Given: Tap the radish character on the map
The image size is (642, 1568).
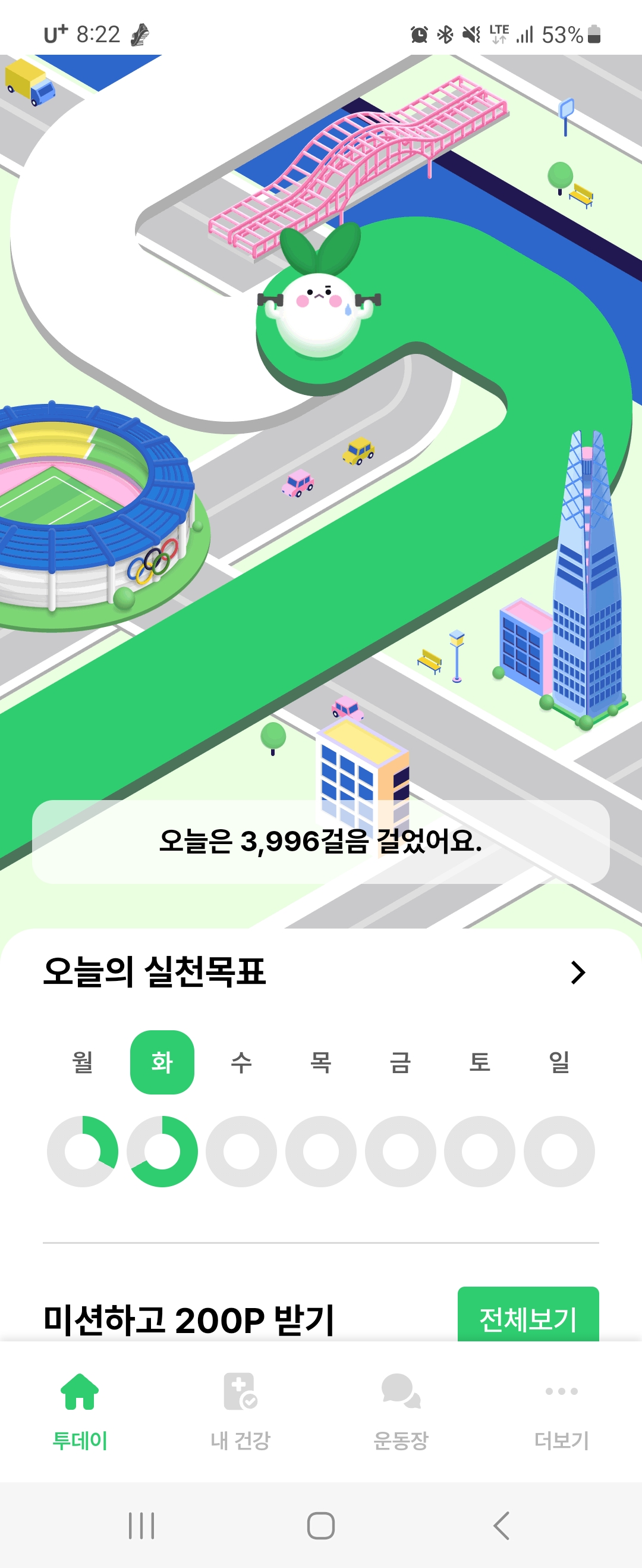Looking at the screenshot, I should (318, 305).
